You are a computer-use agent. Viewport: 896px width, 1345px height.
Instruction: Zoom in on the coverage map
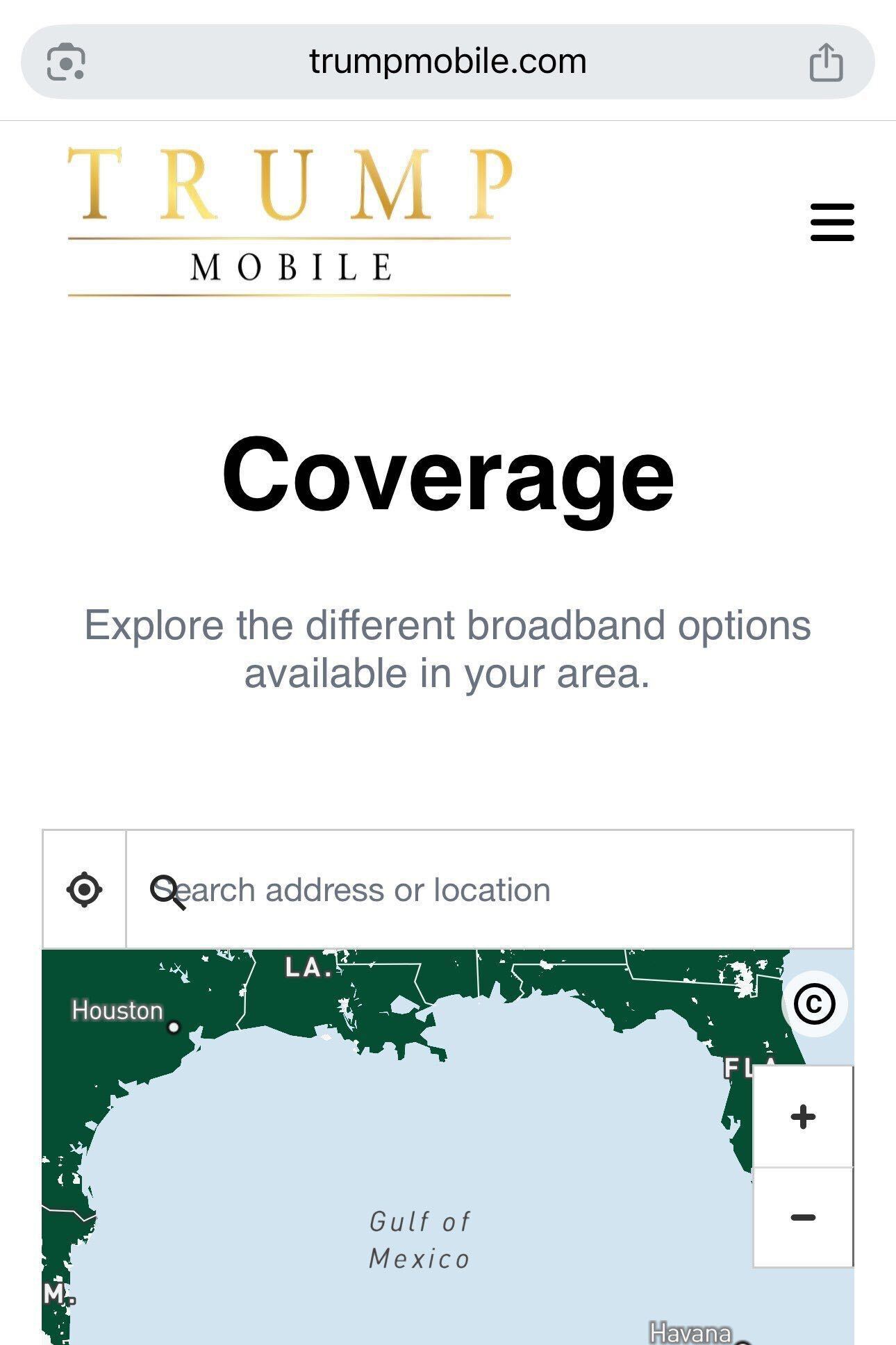coord(803,1117)
